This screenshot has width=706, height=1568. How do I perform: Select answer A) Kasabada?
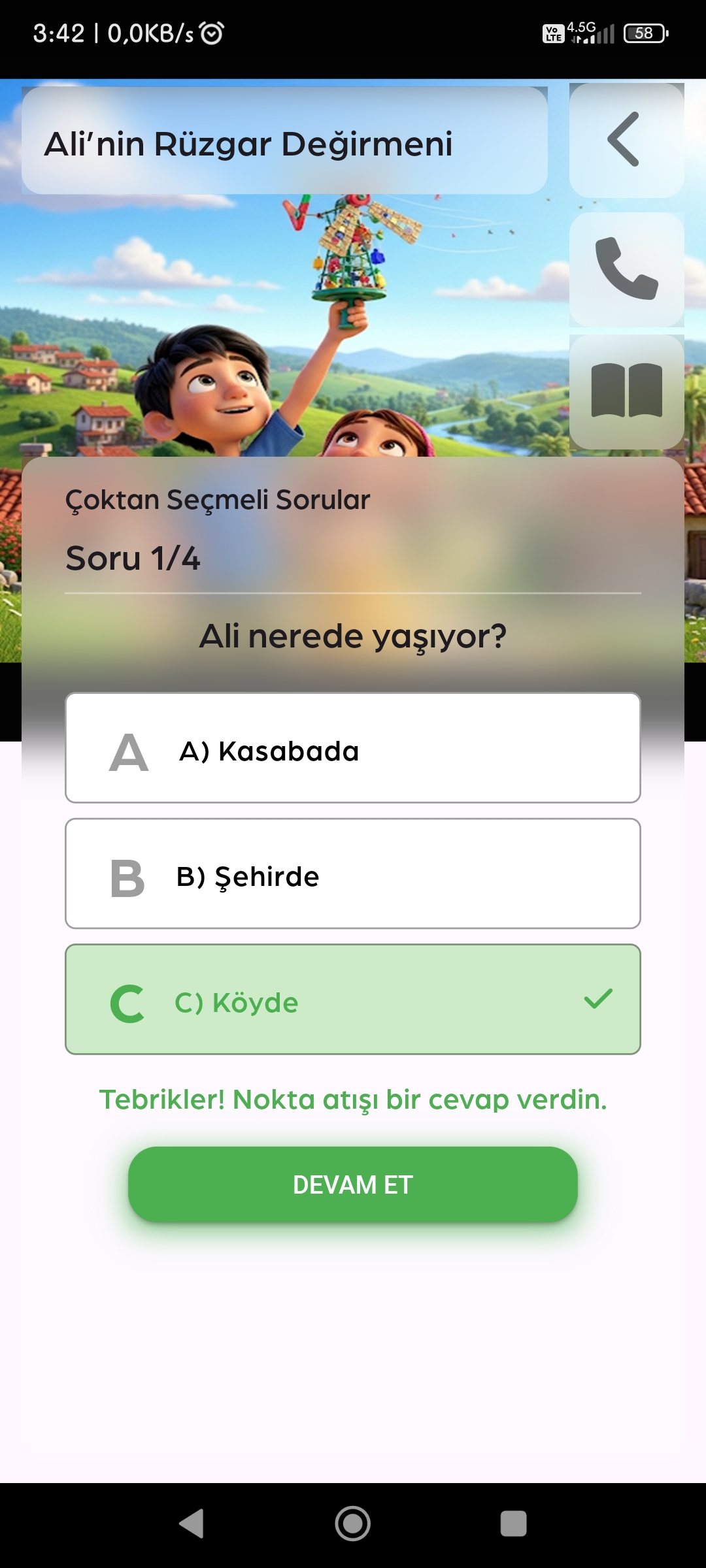pyautogui.click(x=353, y=748)
